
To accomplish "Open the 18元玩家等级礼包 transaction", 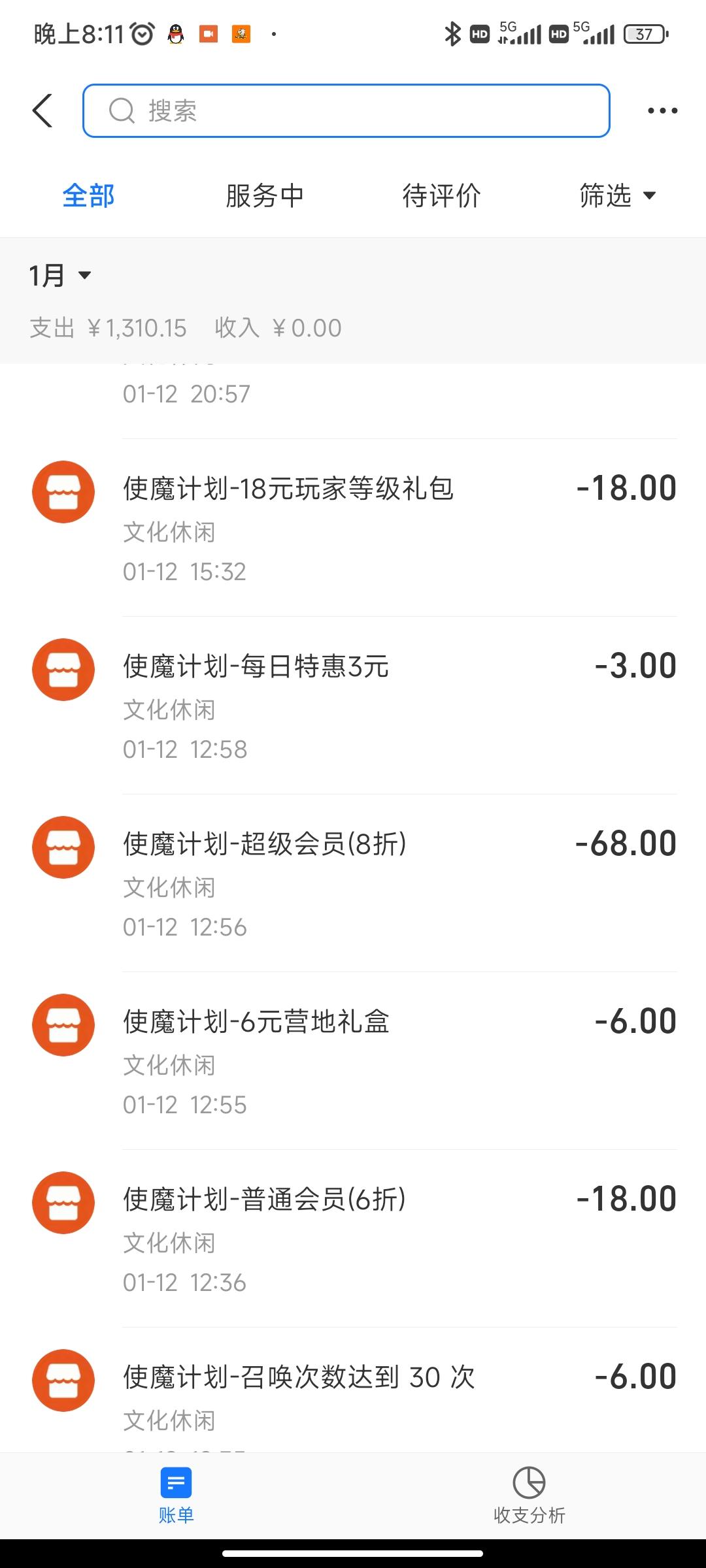I will pos(353,528).
